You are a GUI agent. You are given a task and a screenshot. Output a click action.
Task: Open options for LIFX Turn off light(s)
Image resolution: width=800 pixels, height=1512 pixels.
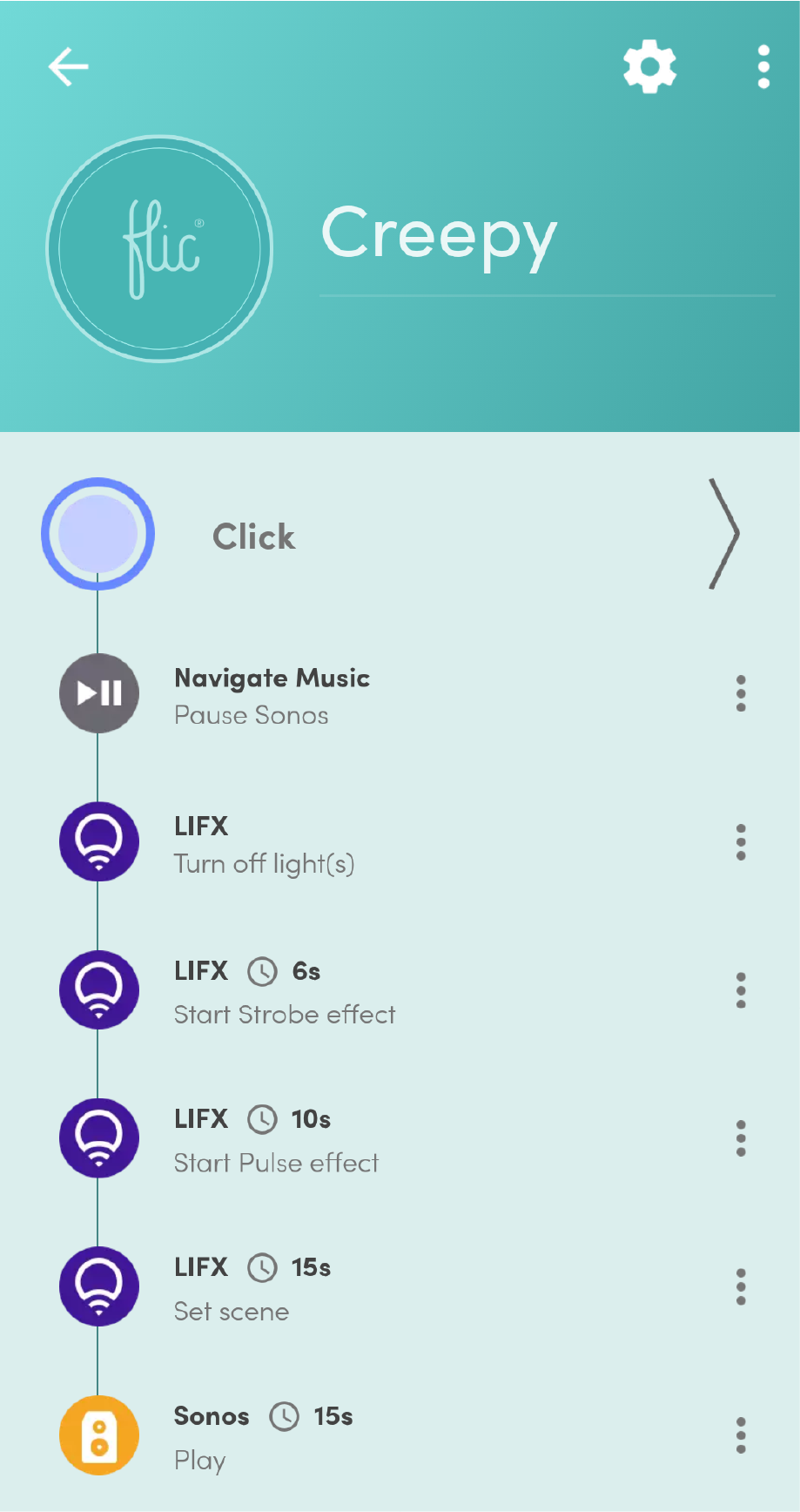pos(741,842)
